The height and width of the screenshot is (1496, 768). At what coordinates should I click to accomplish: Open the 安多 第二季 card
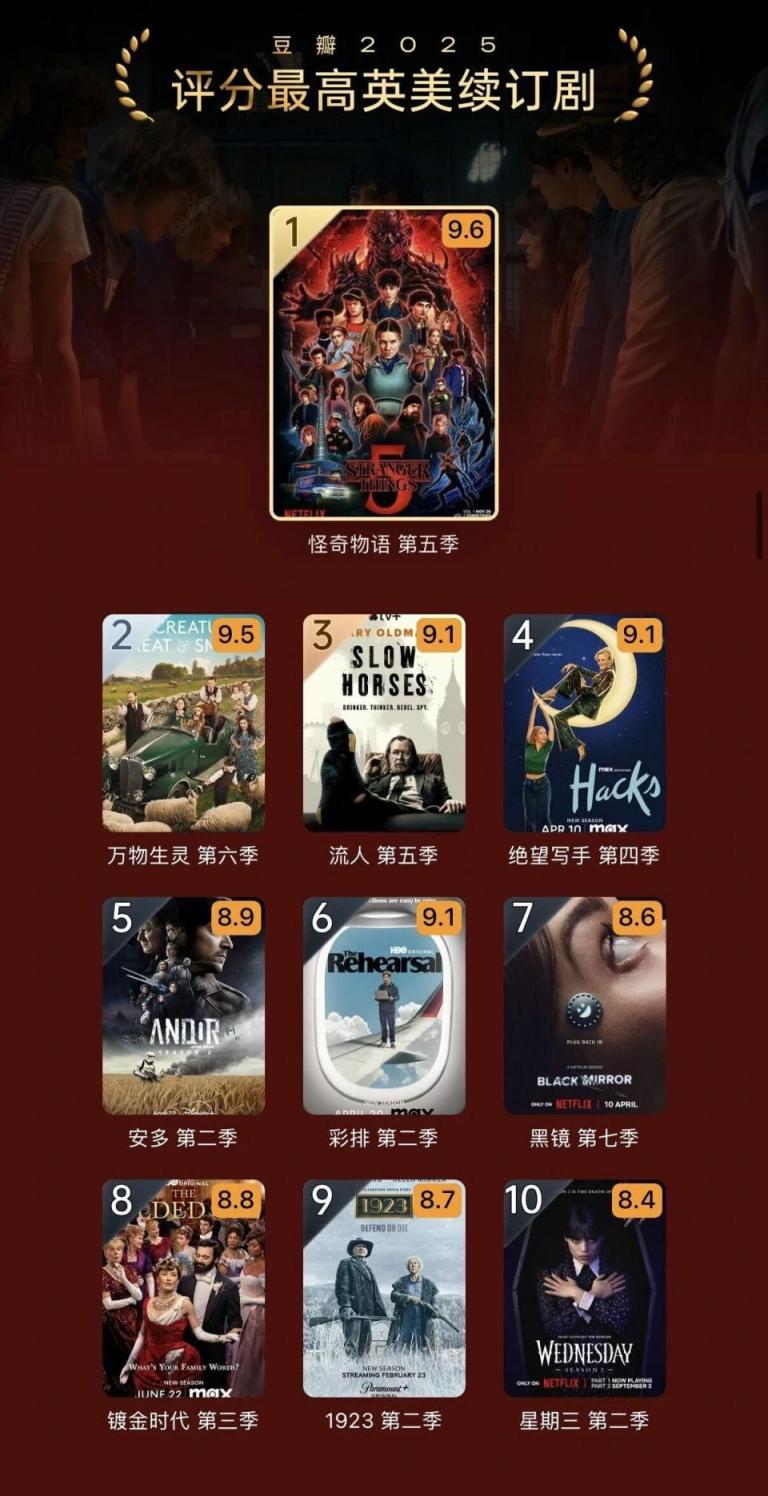(x=184, y=1006)
